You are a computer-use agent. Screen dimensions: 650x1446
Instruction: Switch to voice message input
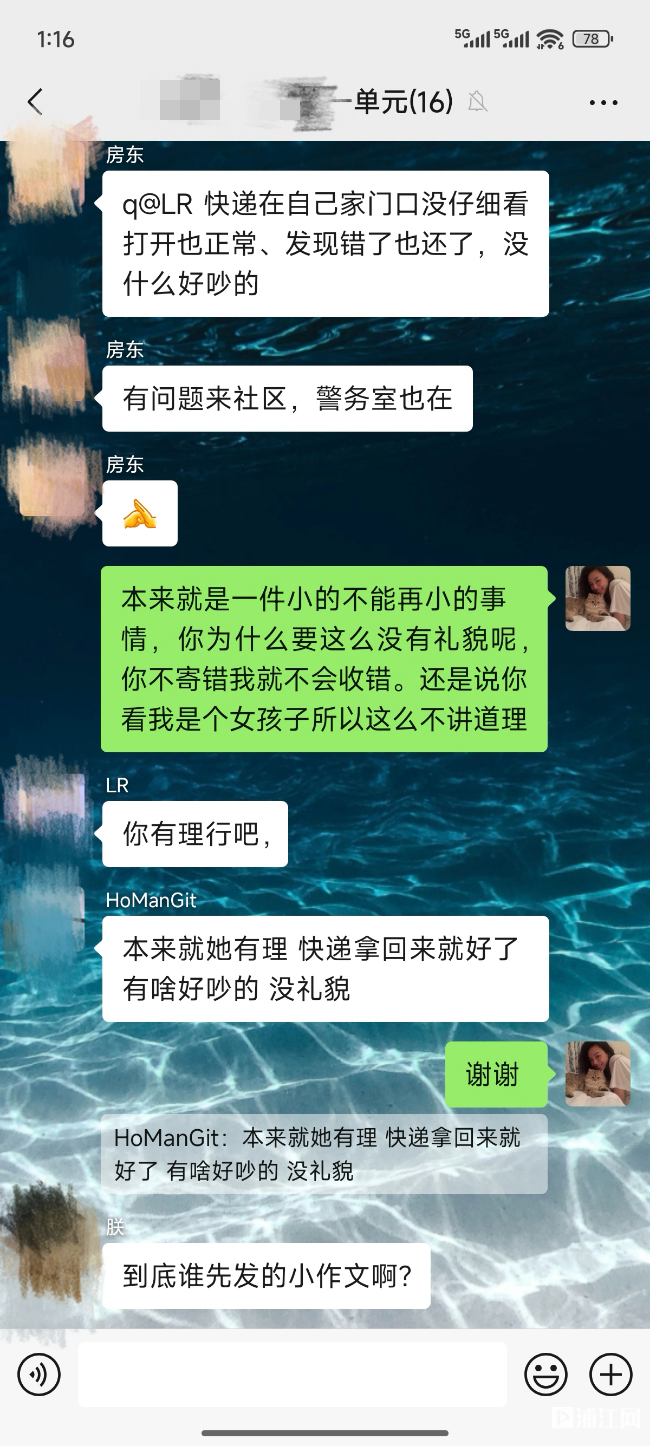pyautogui.click(x=39, y=1374)
